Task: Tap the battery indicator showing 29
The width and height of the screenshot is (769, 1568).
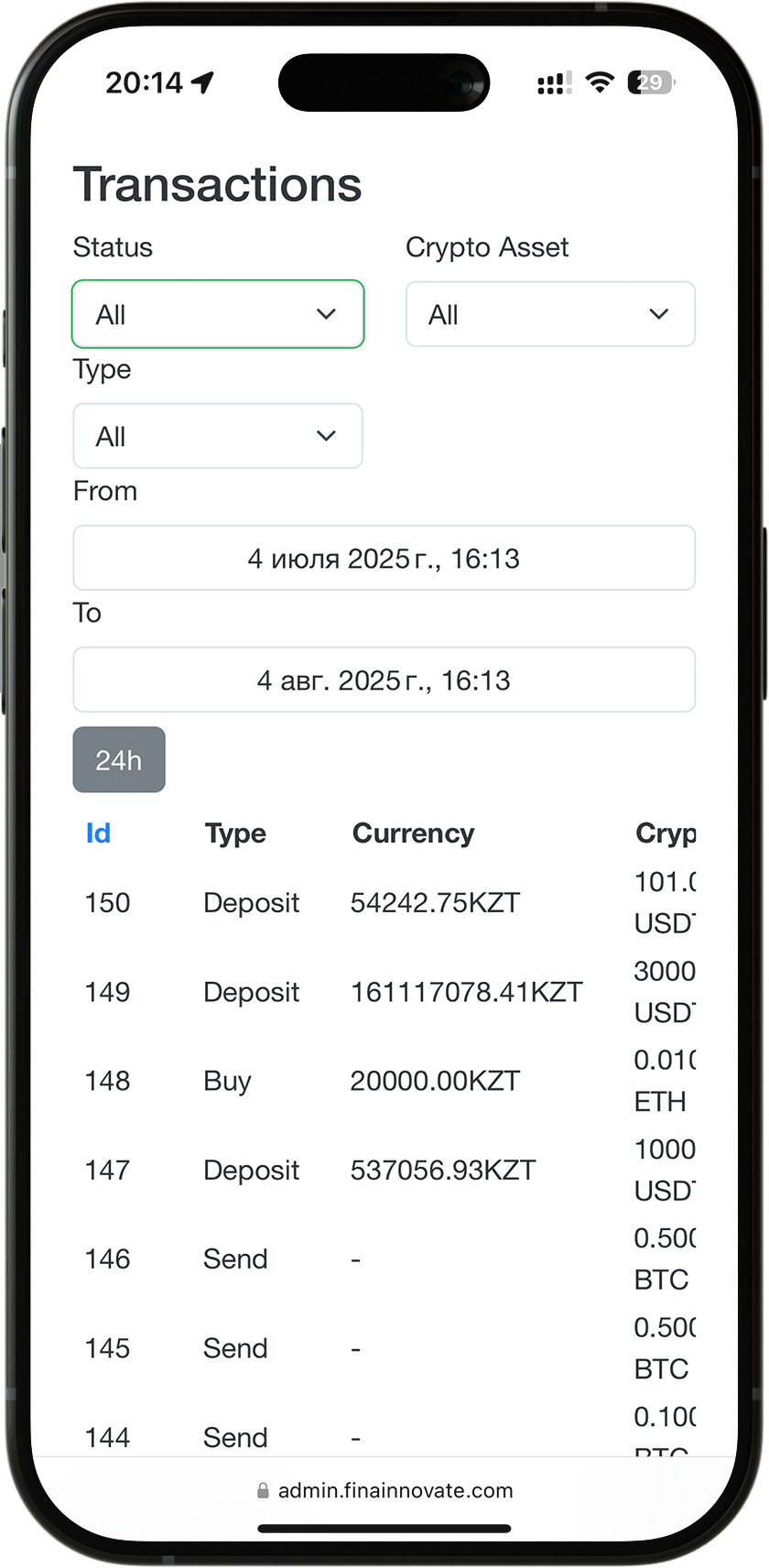Action: click(x=649, y=82)
